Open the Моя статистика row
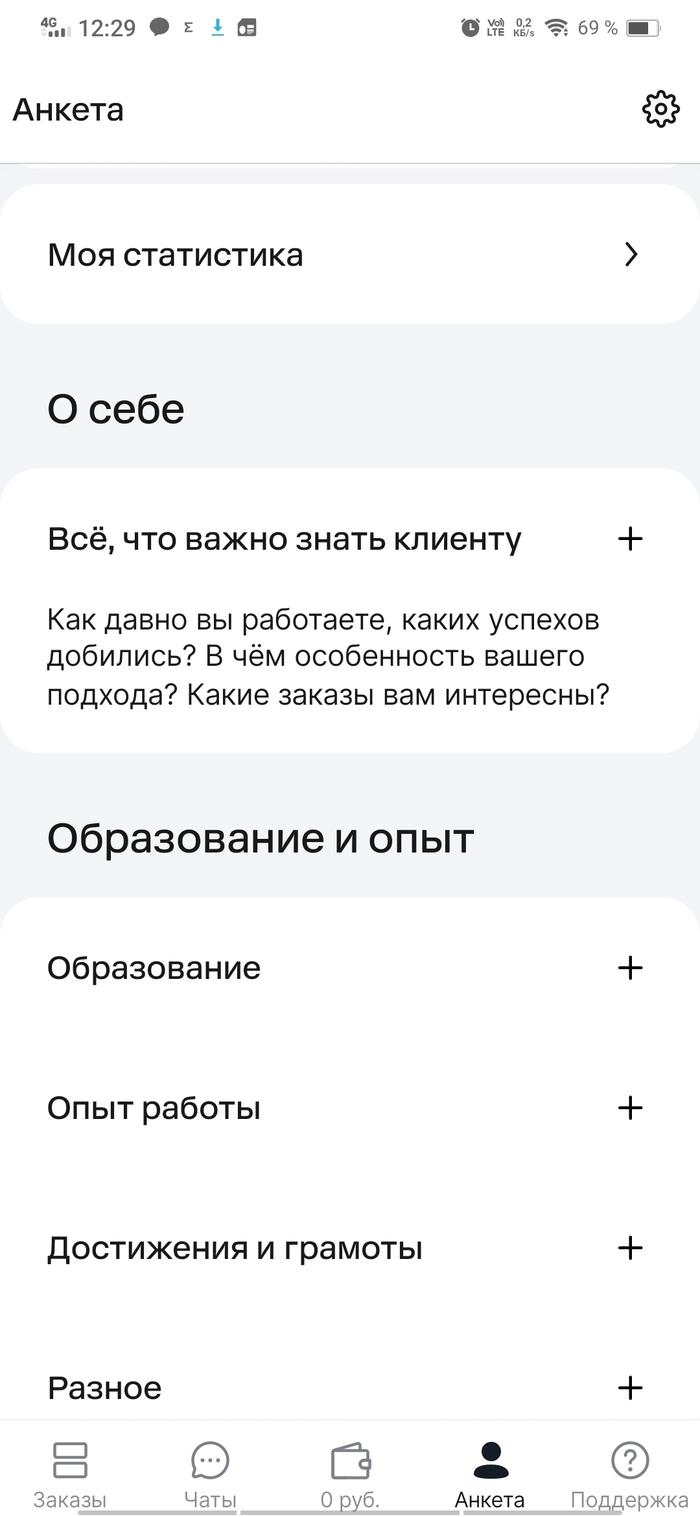 [350, 254]
